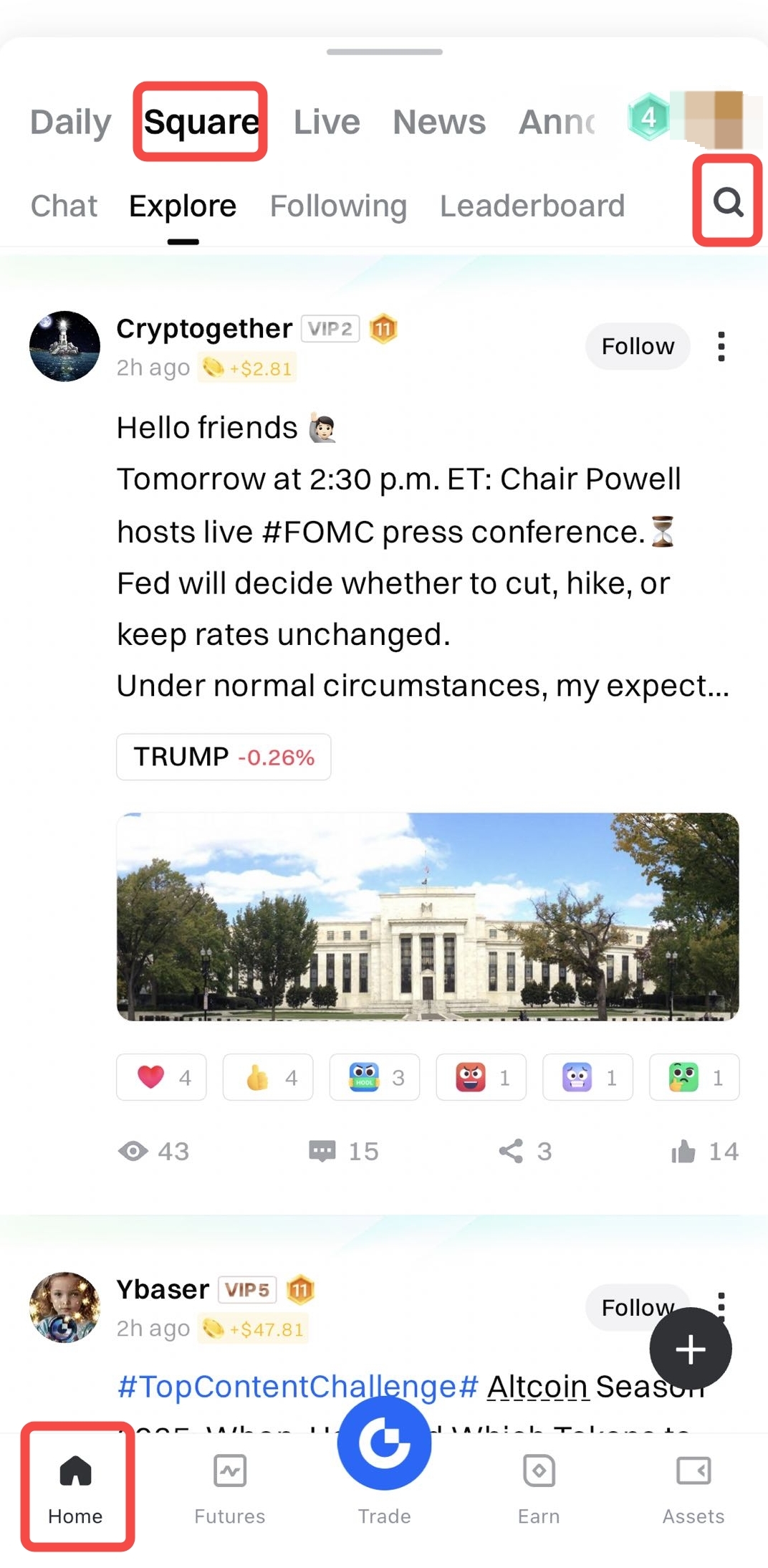Open comments on Cryptogether's post

point(343,1151)
